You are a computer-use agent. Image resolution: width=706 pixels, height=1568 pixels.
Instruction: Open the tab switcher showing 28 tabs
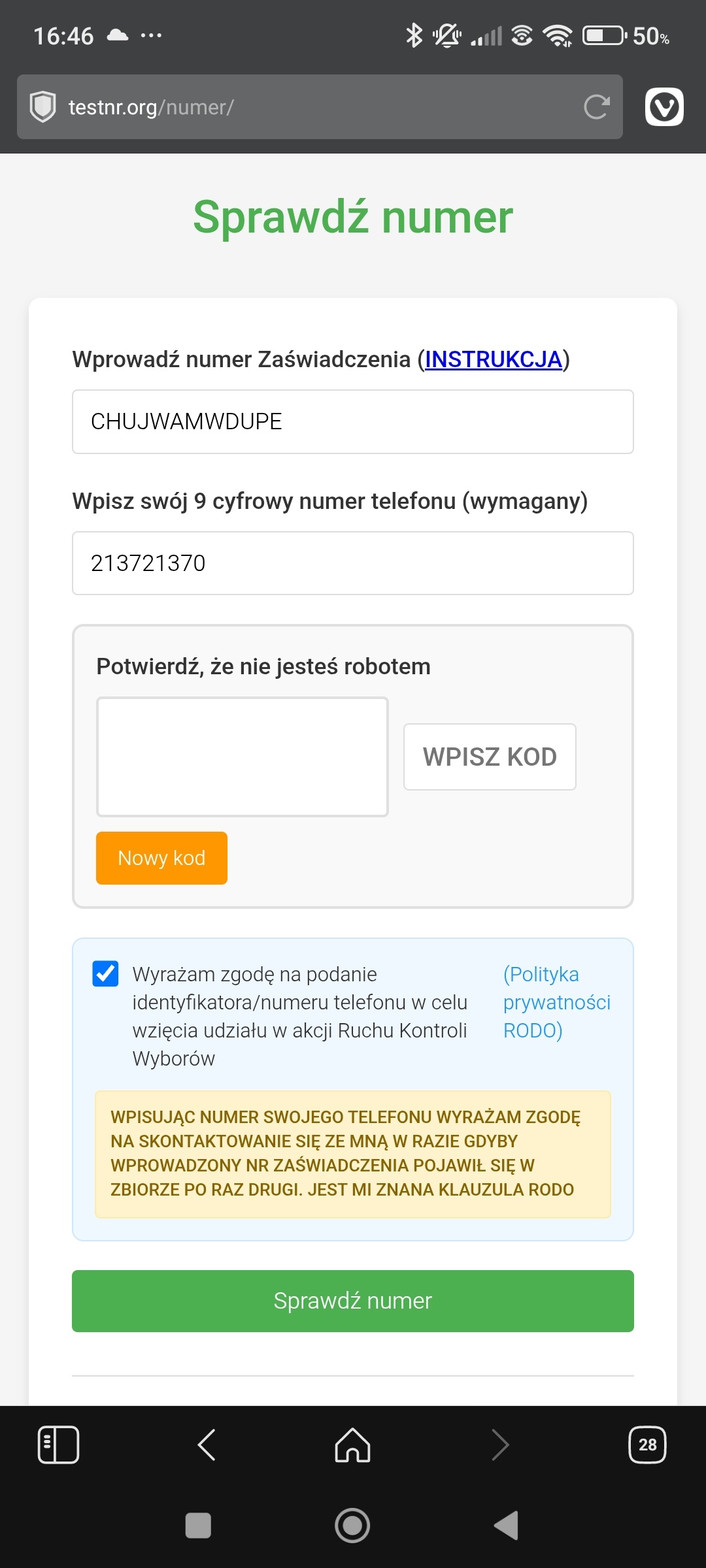(647, 1445)
